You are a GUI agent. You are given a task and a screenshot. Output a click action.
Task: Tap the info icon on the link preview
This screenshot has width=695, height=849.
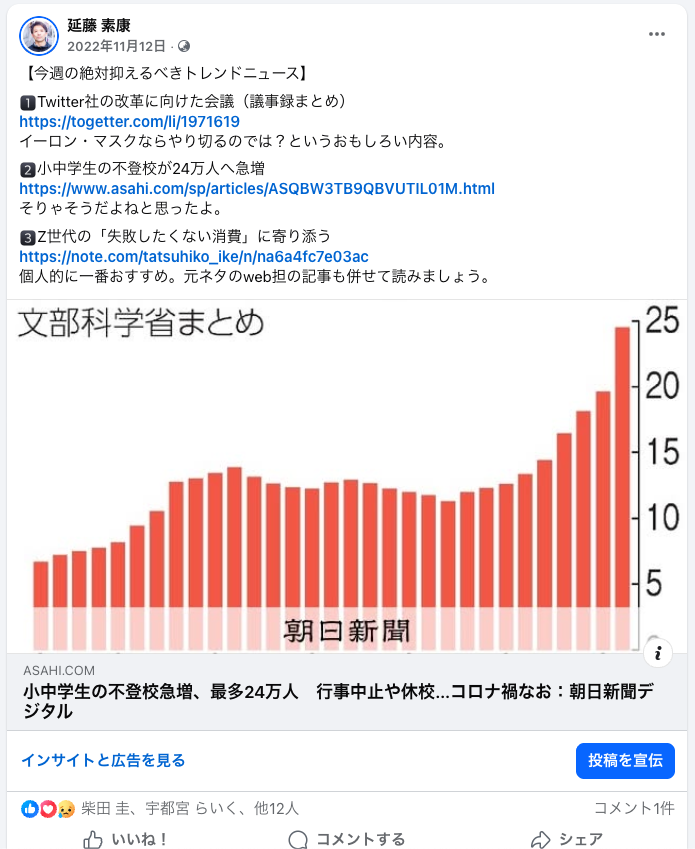(x=658, y=654)
